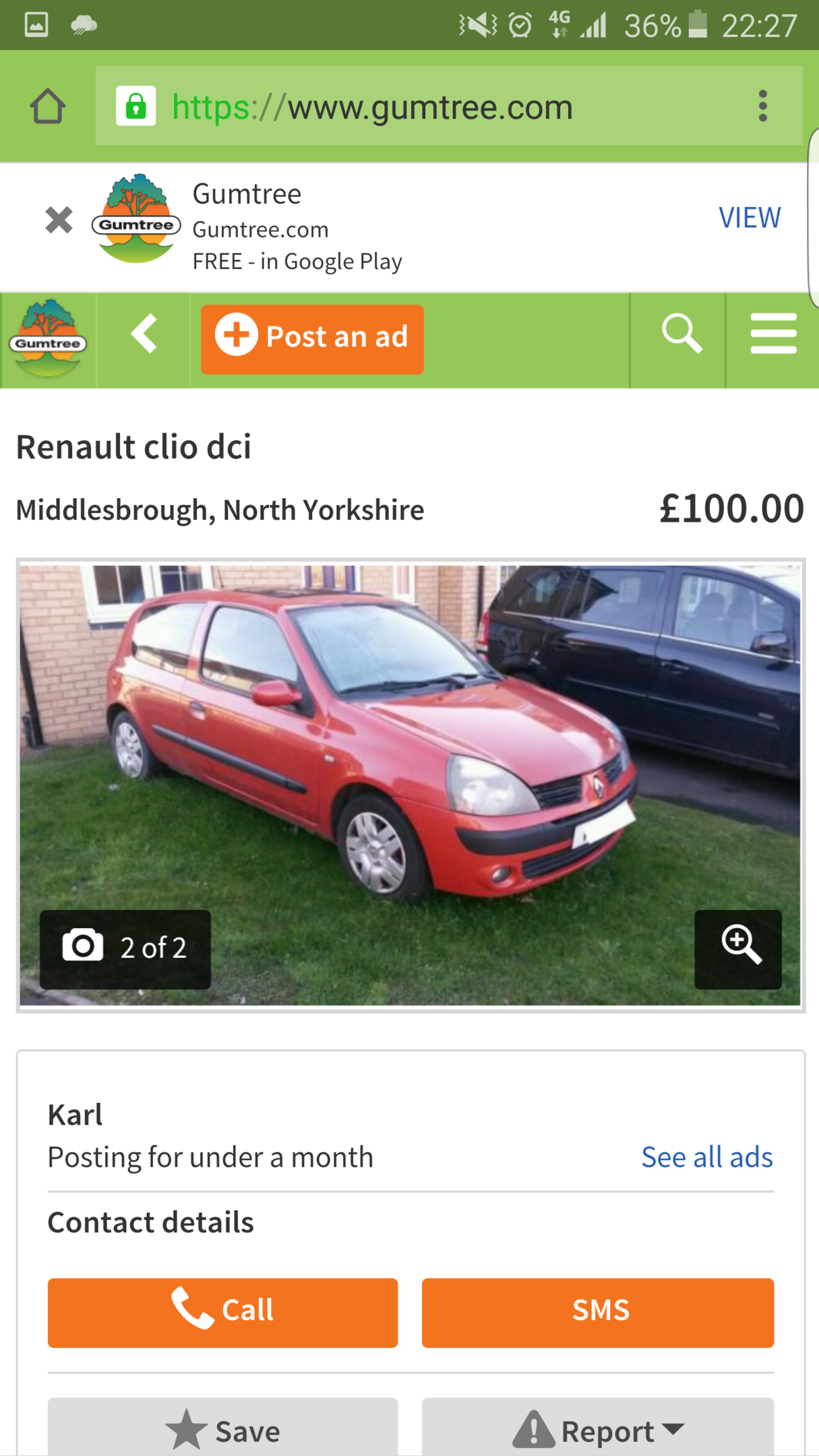Expand the Report dropdown
Screen dimensions: 819x1456
(597, 1429)
